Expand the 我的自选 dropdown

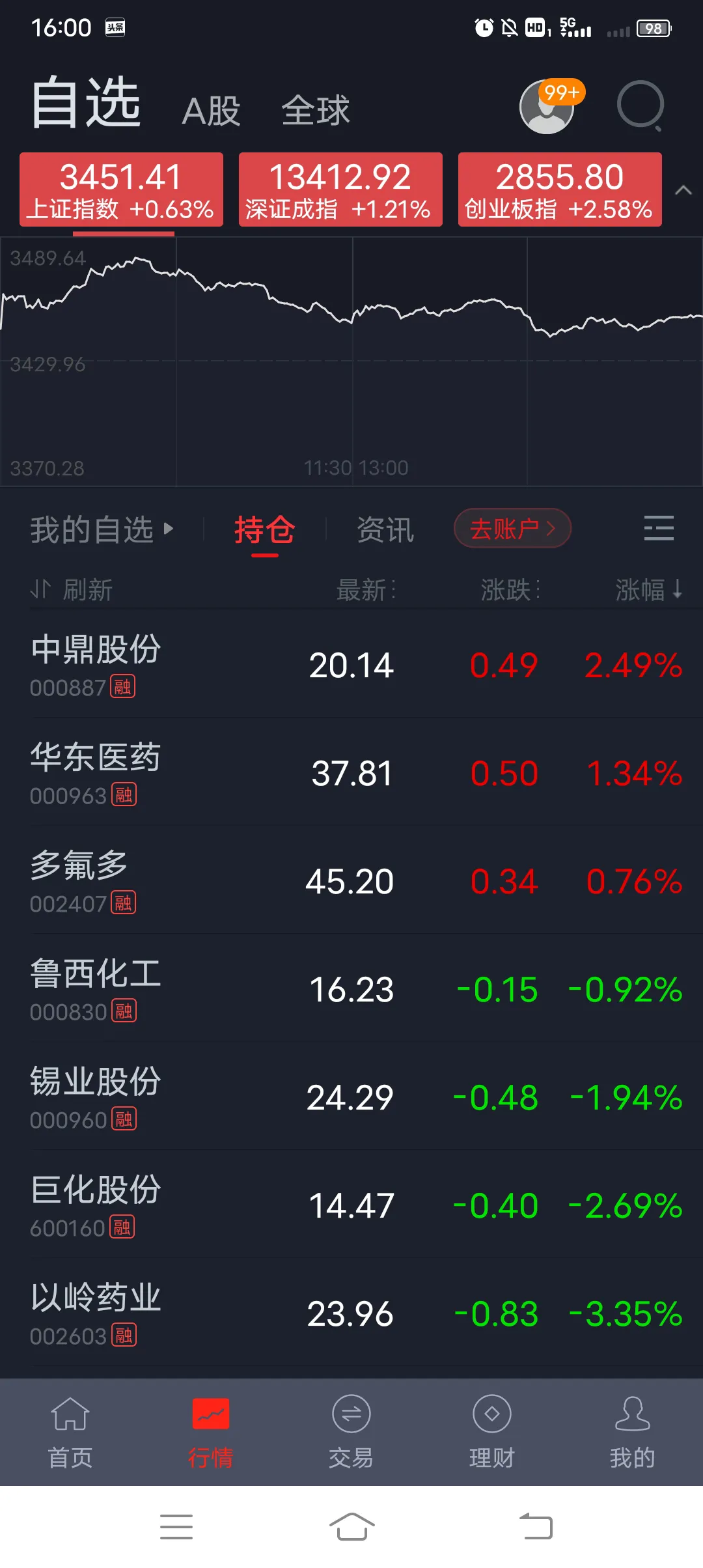[x=102, y=529]
